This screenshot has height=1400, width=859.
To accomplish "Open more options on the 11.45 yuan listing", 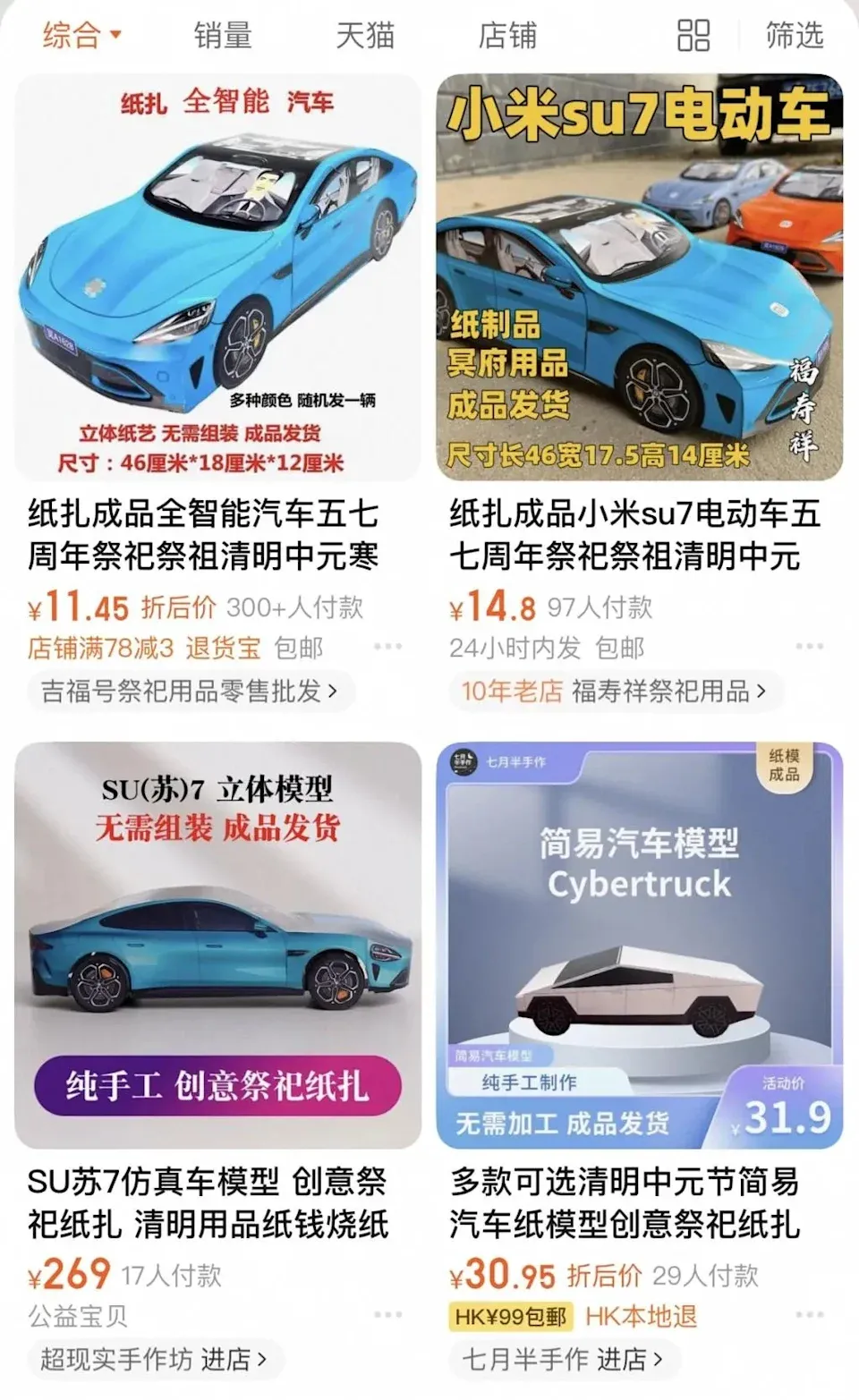I will click(x=387, y=648).
